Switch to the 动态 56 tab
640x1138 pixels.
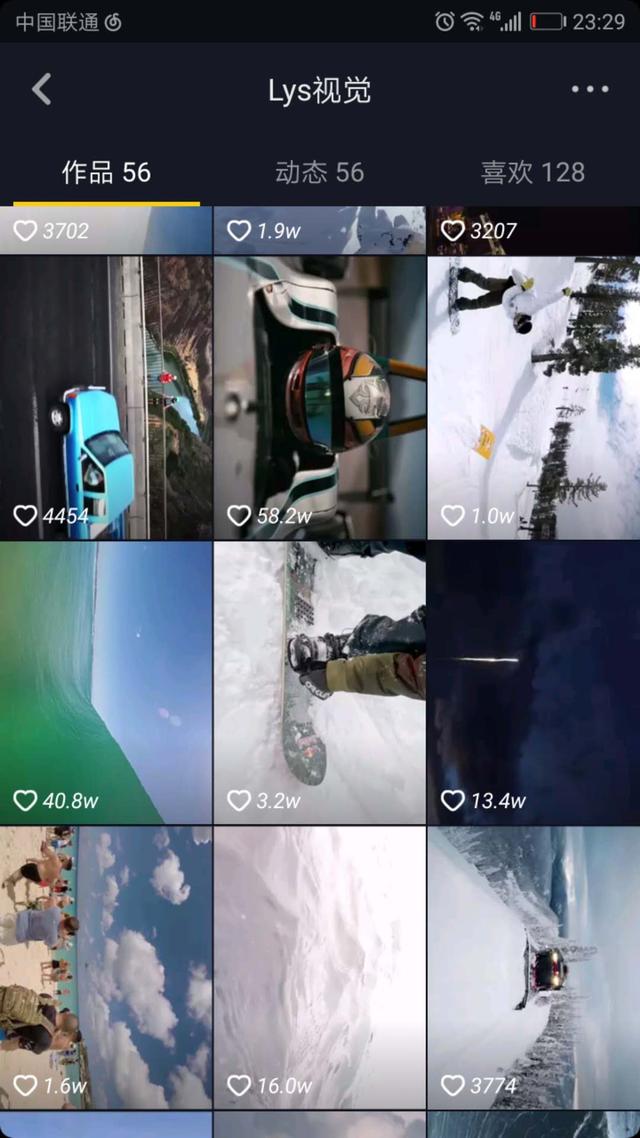point(319,173)
